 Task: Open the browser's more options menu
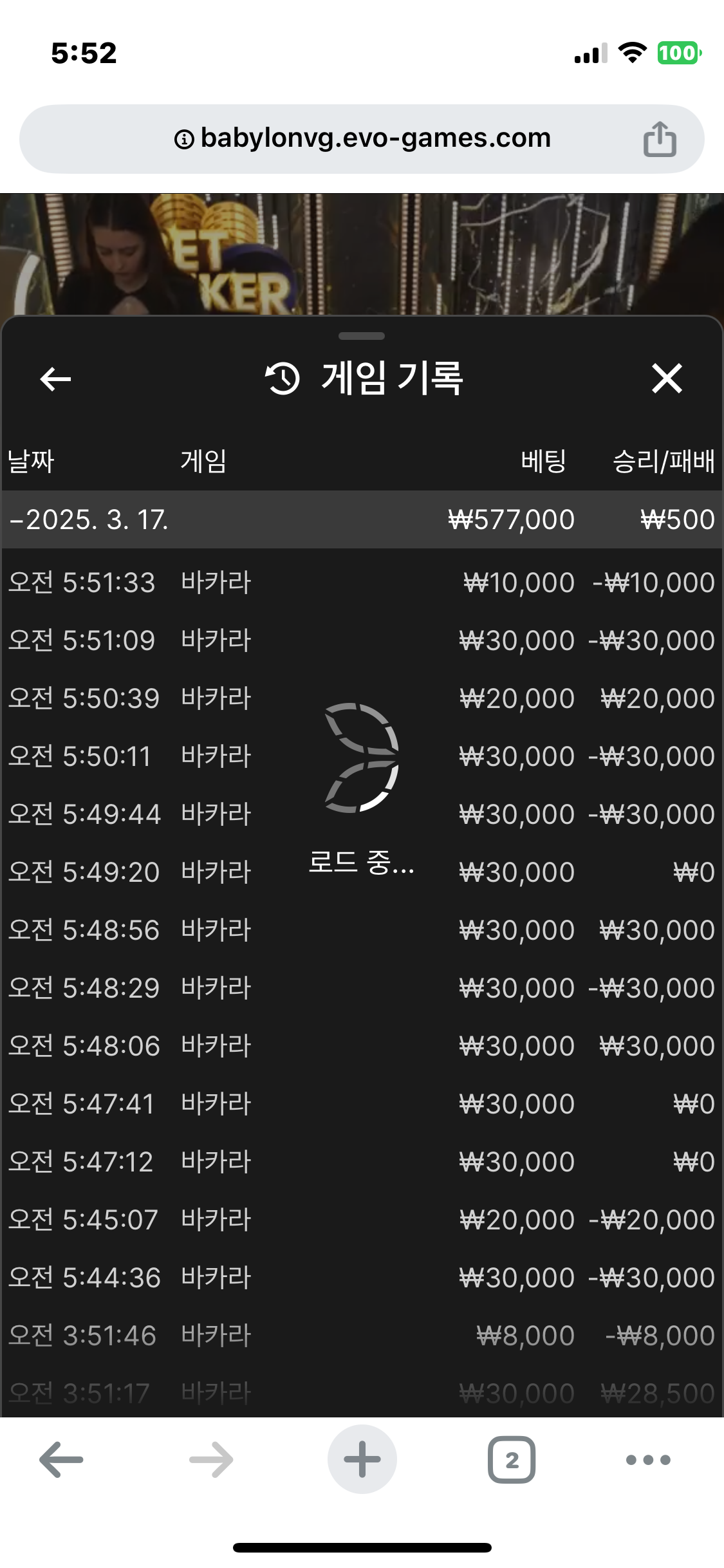click(648, 1459)
